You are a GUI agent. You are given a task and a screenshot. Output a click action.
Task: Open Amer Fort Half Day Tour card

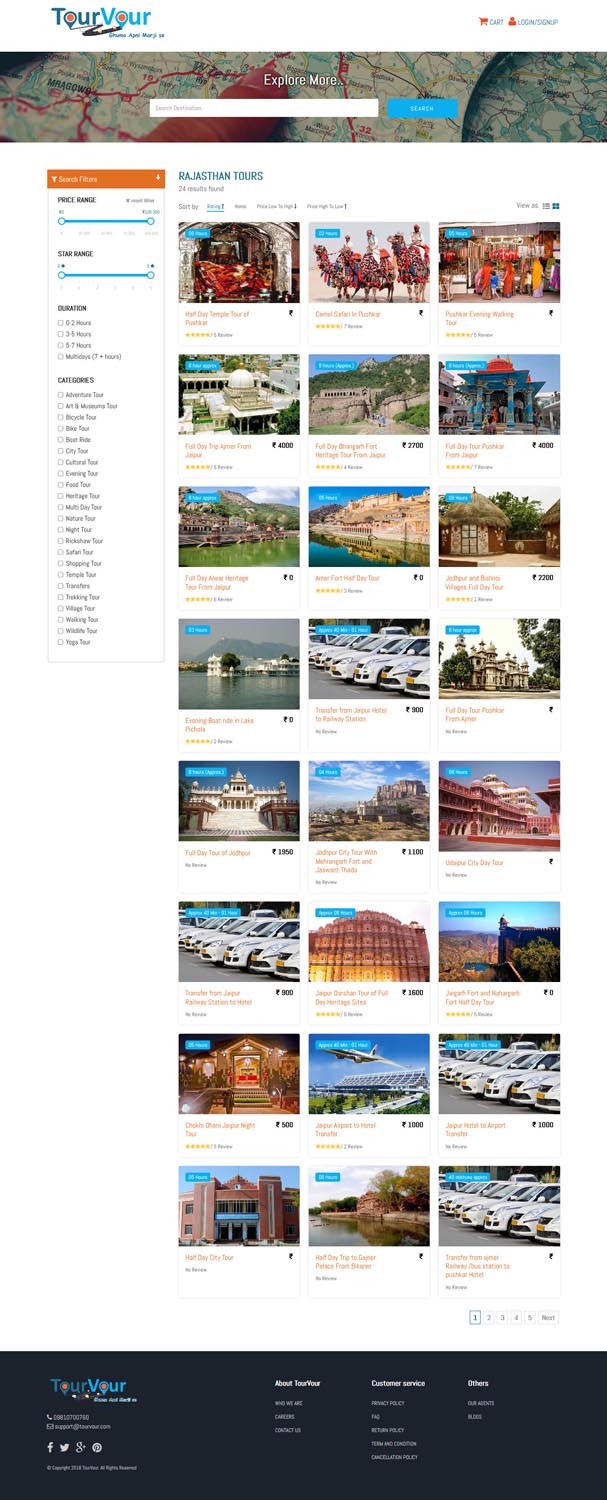[347, 578]
